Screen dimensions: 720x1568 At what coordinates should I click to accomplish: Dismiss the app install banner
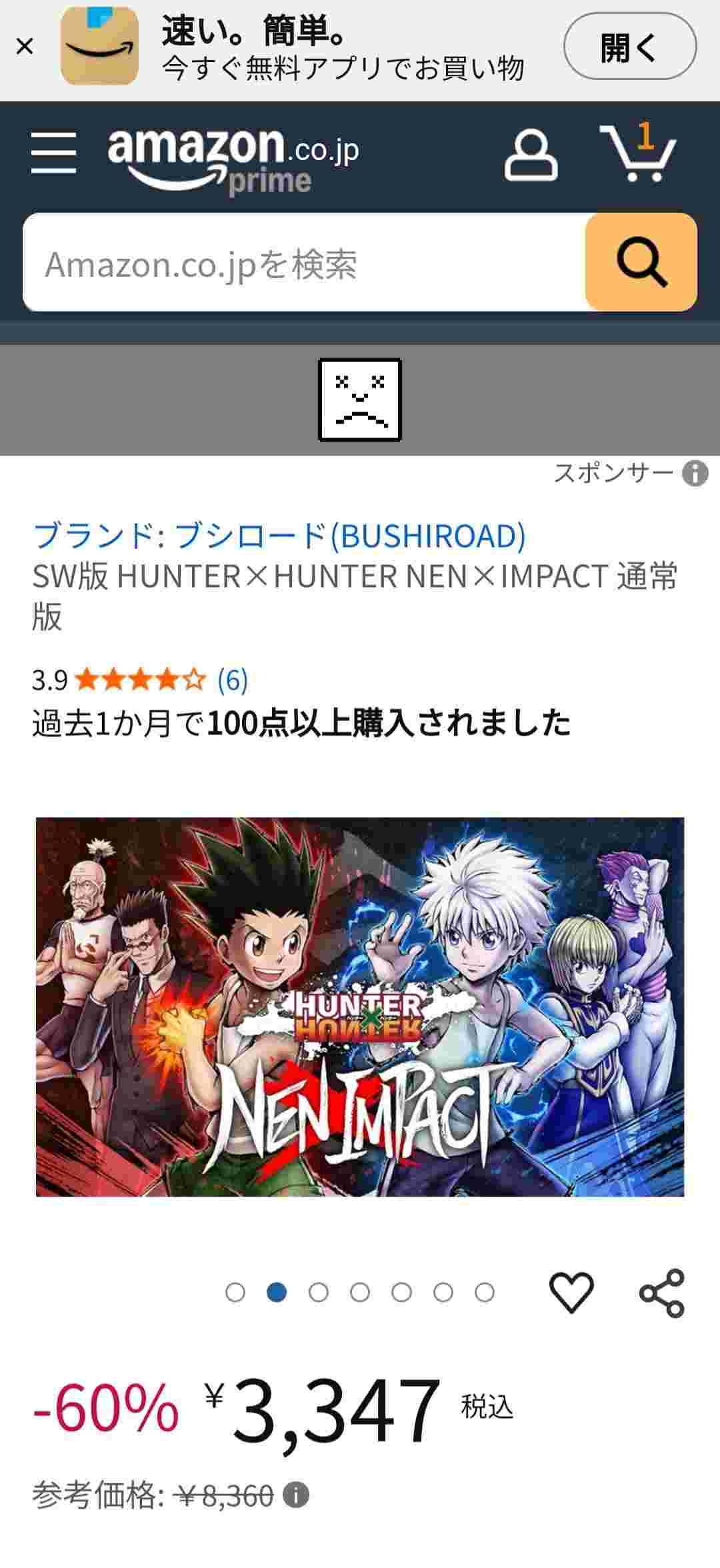point(25,47)
